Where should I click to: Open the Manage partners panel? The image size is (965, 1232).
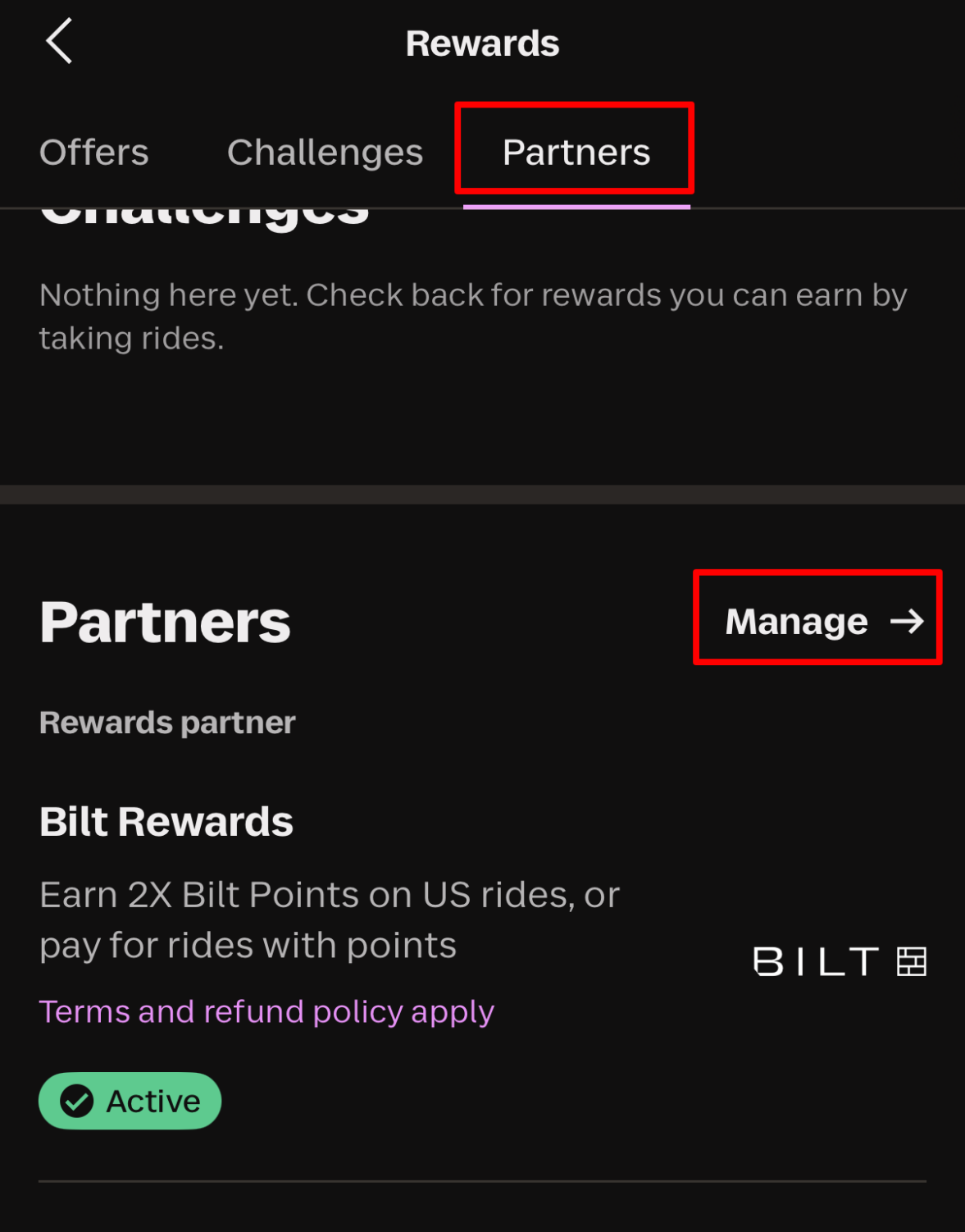(817, 619)
